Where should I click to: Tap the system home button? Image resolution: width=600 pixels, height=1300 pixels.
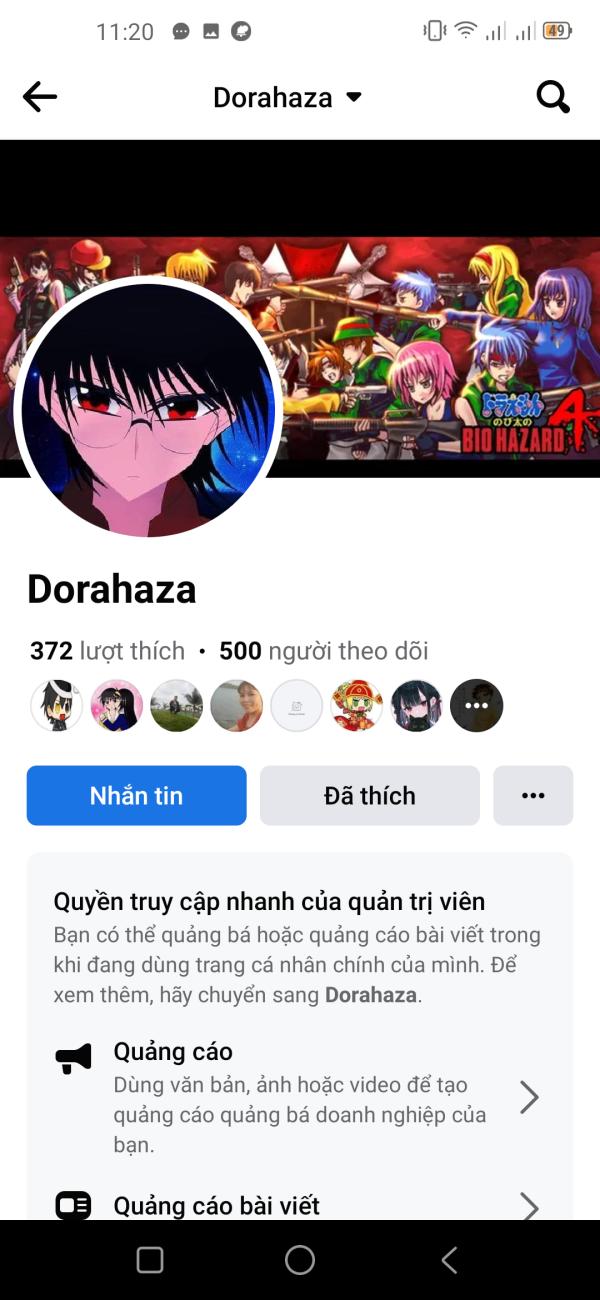(300, 1260)
